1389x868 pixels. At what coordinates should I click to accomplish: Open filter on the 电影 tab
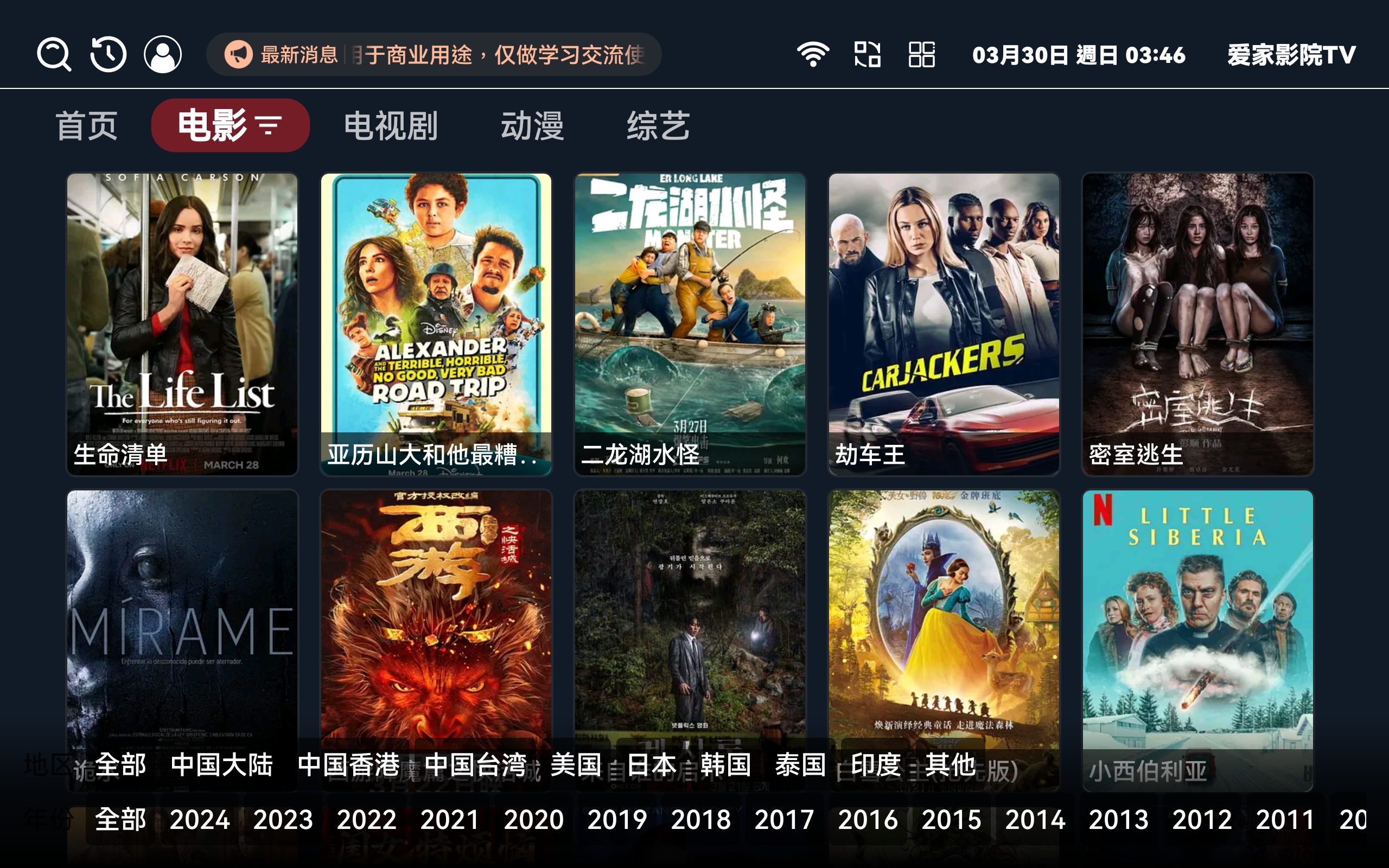tap(230, 126)
